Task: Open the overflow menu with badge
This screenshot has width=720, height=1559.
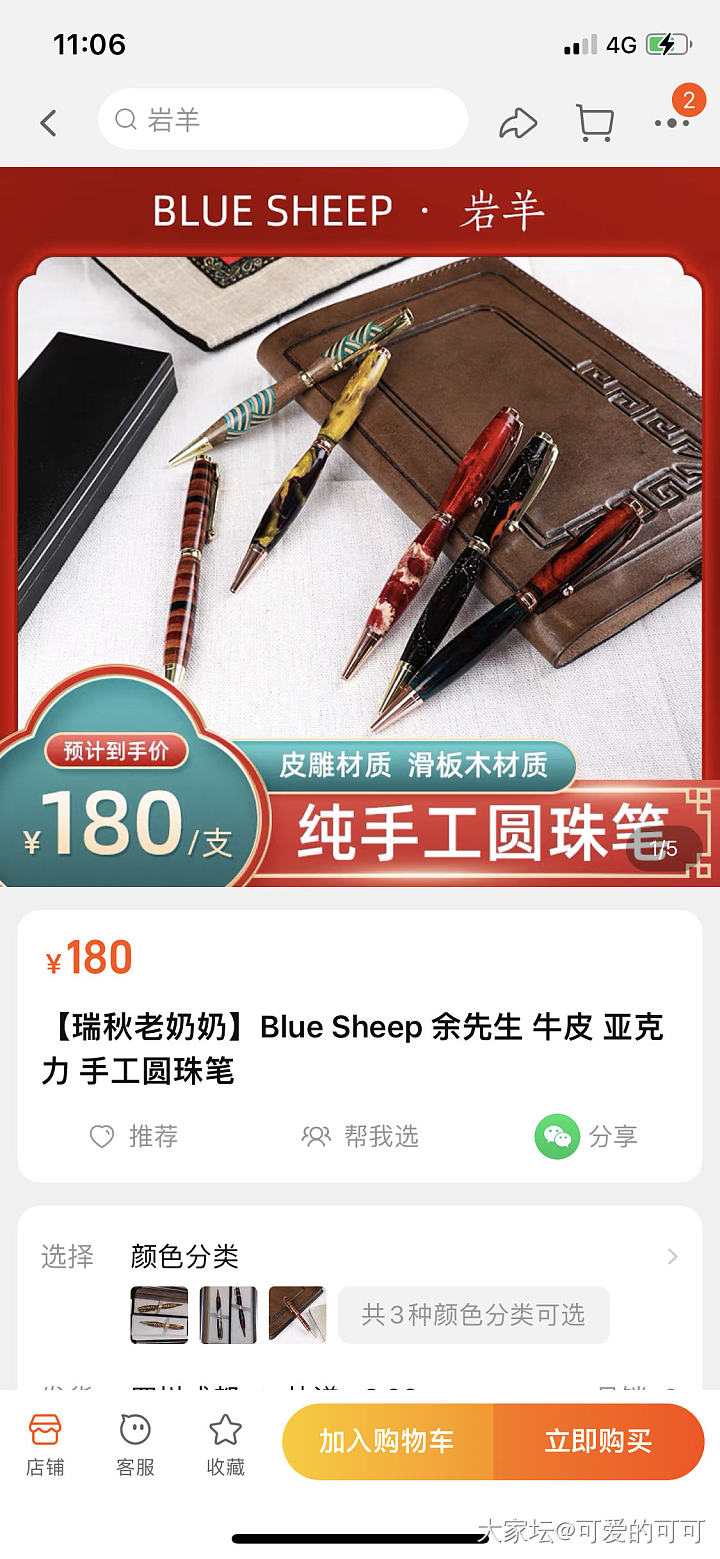Action: (x=672, y=122)
